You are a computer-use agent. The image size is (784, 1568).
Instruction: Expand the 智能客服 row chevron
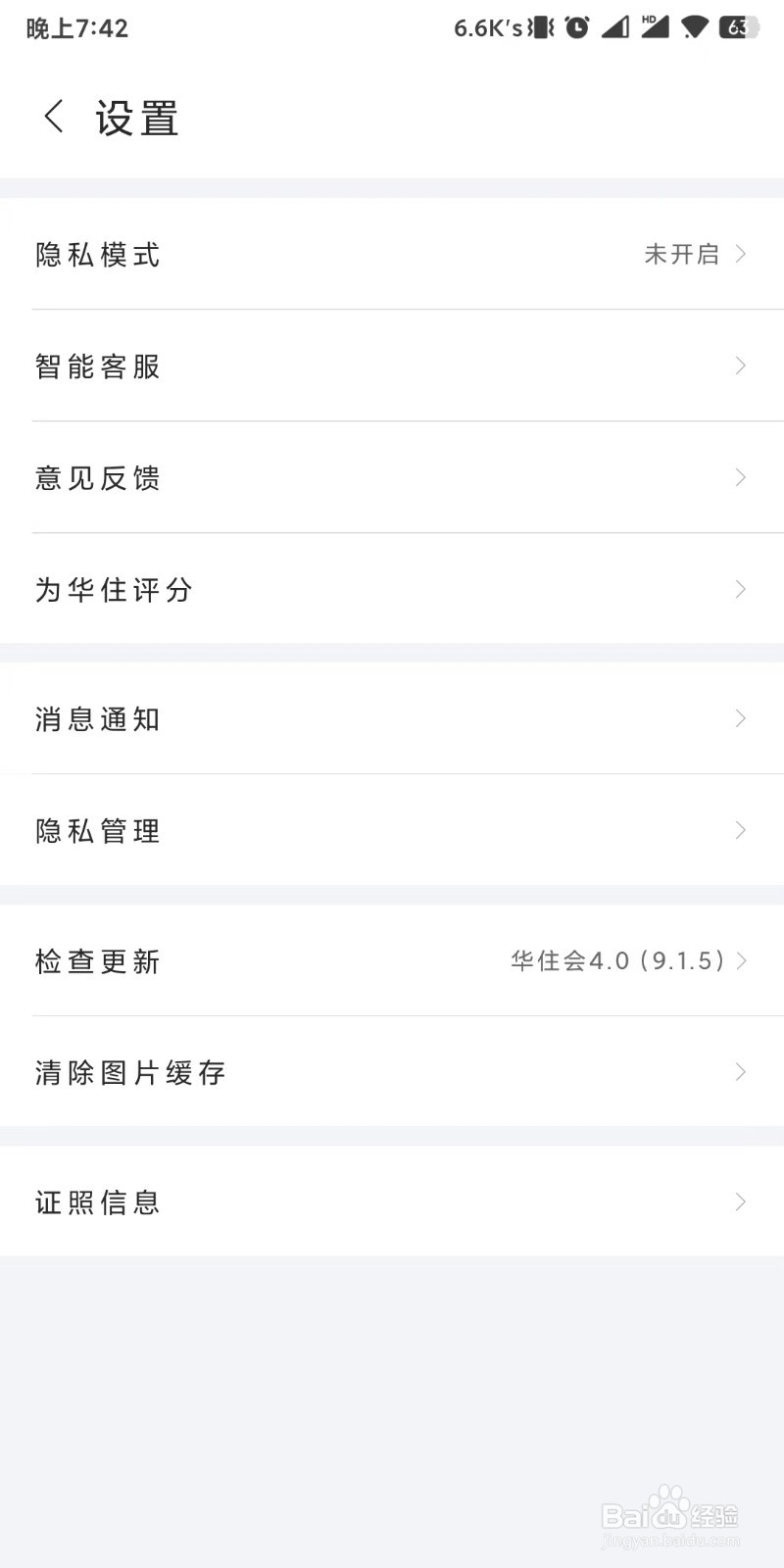(x=740, y=366)
